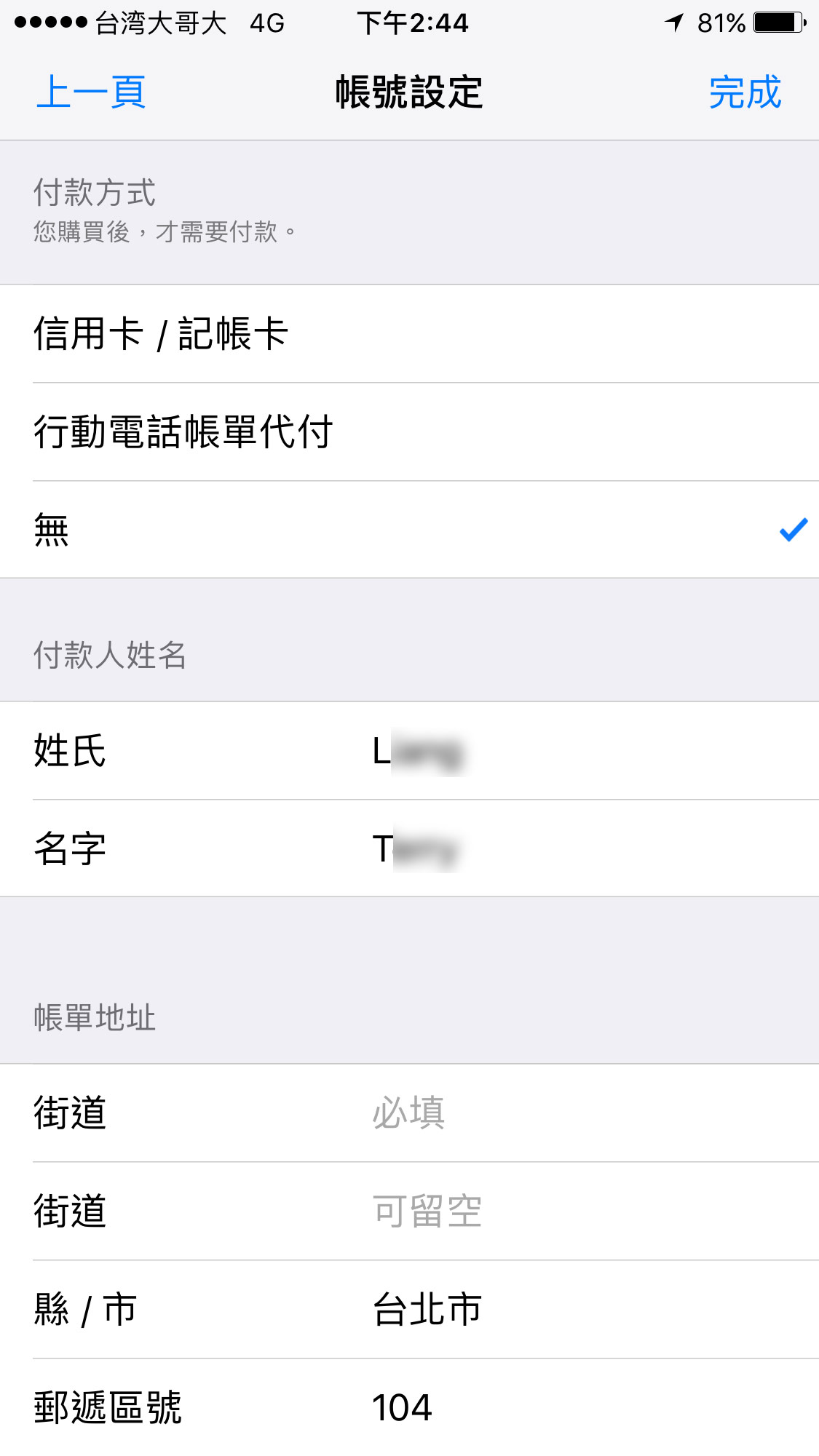The width and height of the screenshot is (819, 1456).
Task: Select 無 as payment method
Action: pos(409,529)
